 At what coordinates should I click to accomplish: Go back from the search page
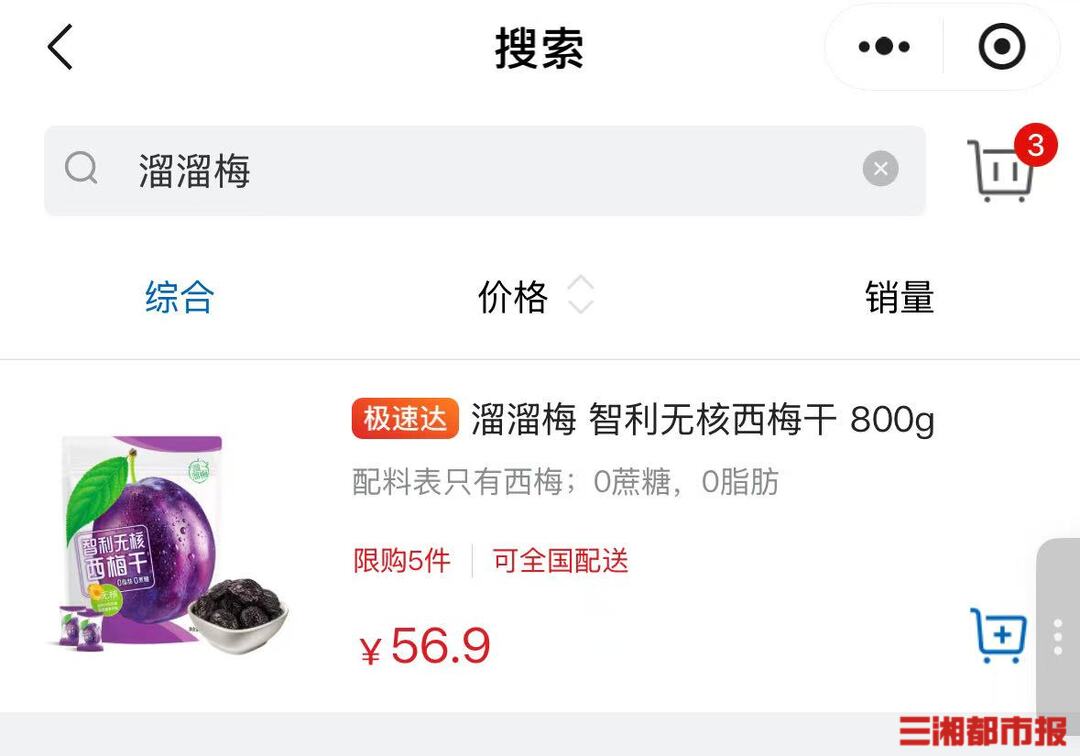click(60, 47)
